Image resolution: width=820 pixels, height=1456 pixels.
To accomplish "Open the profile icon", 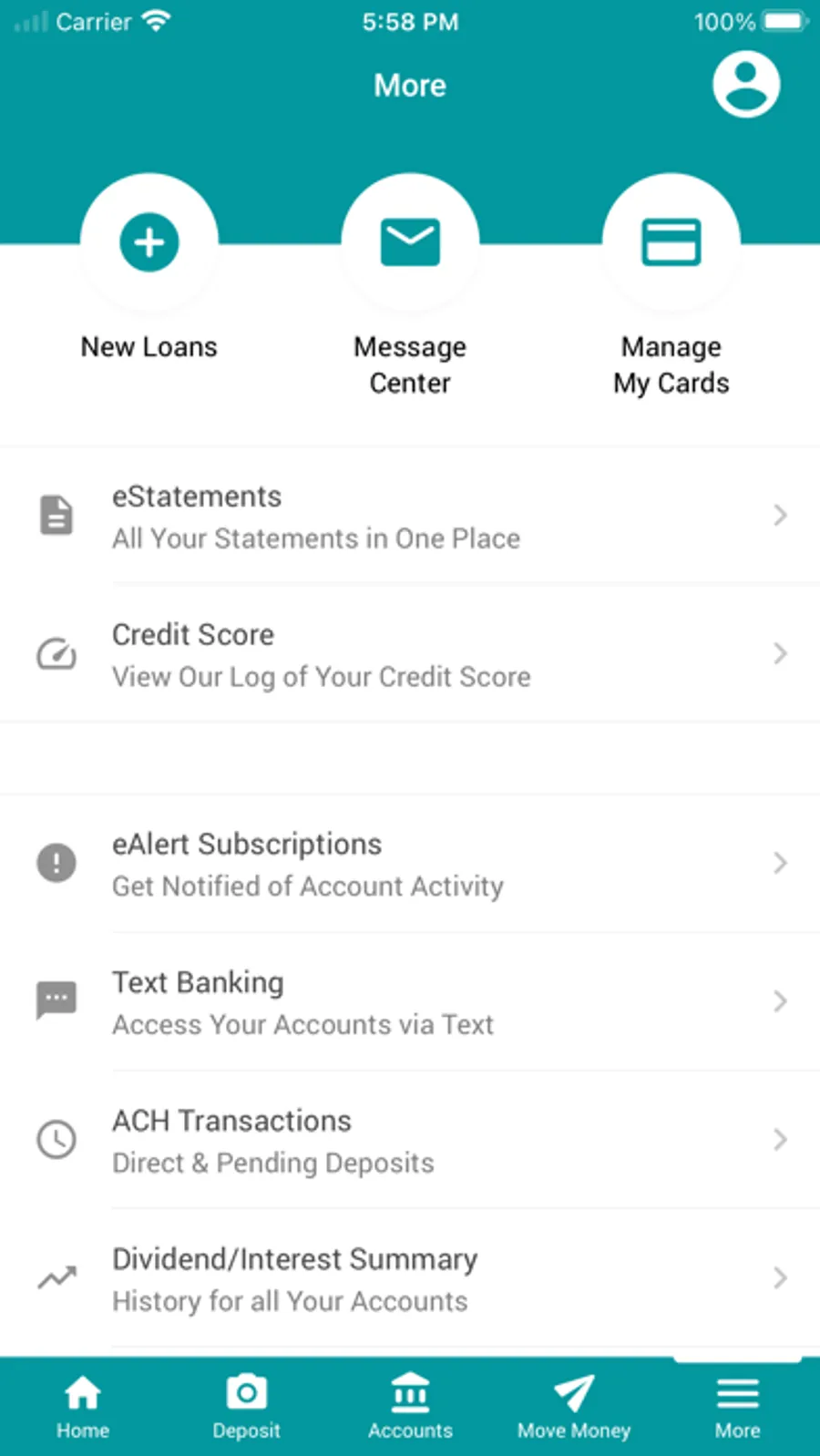I will click(x=745, y=85).
